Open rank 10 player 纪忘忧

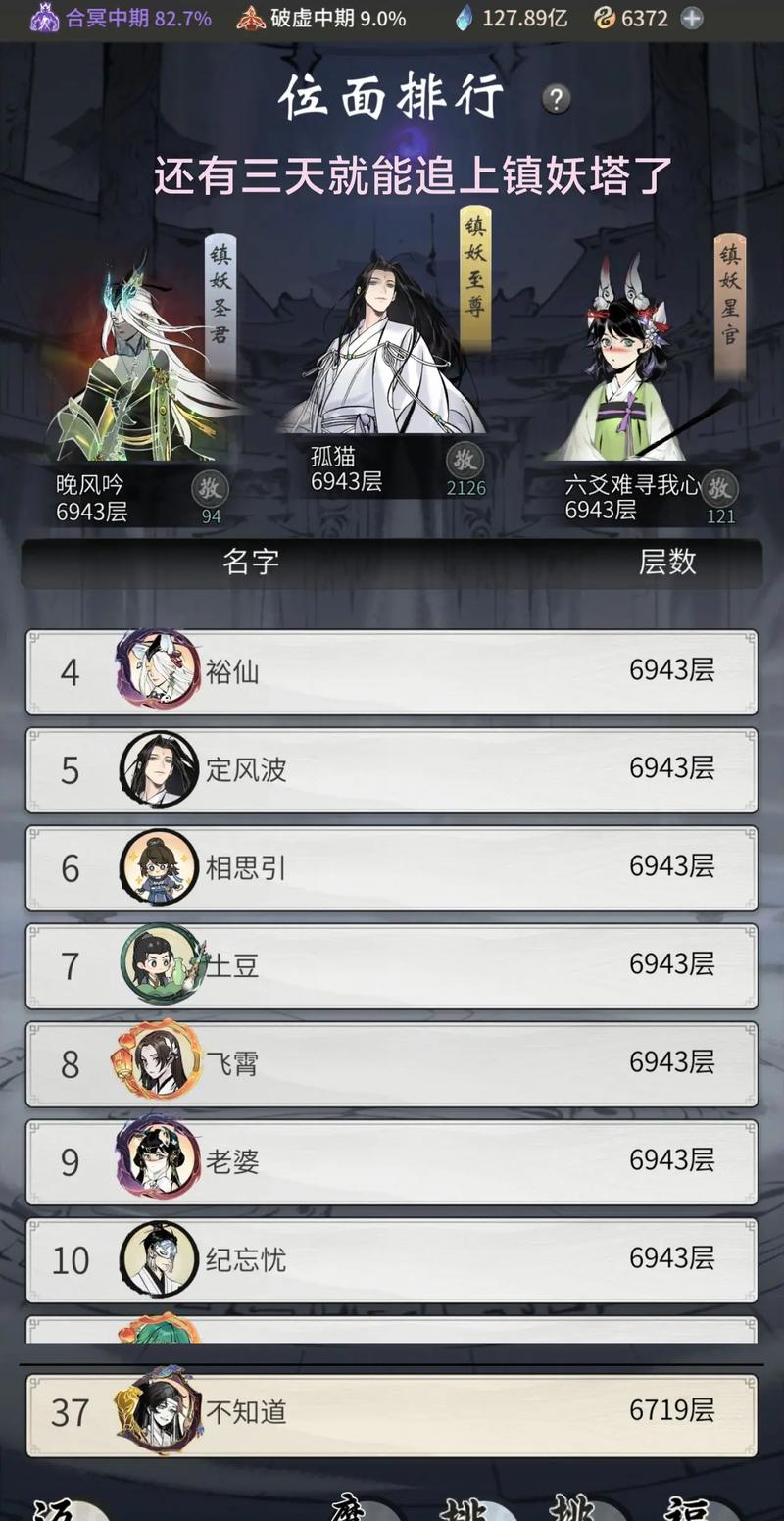pyautogui.click(x=392, y=1259)
